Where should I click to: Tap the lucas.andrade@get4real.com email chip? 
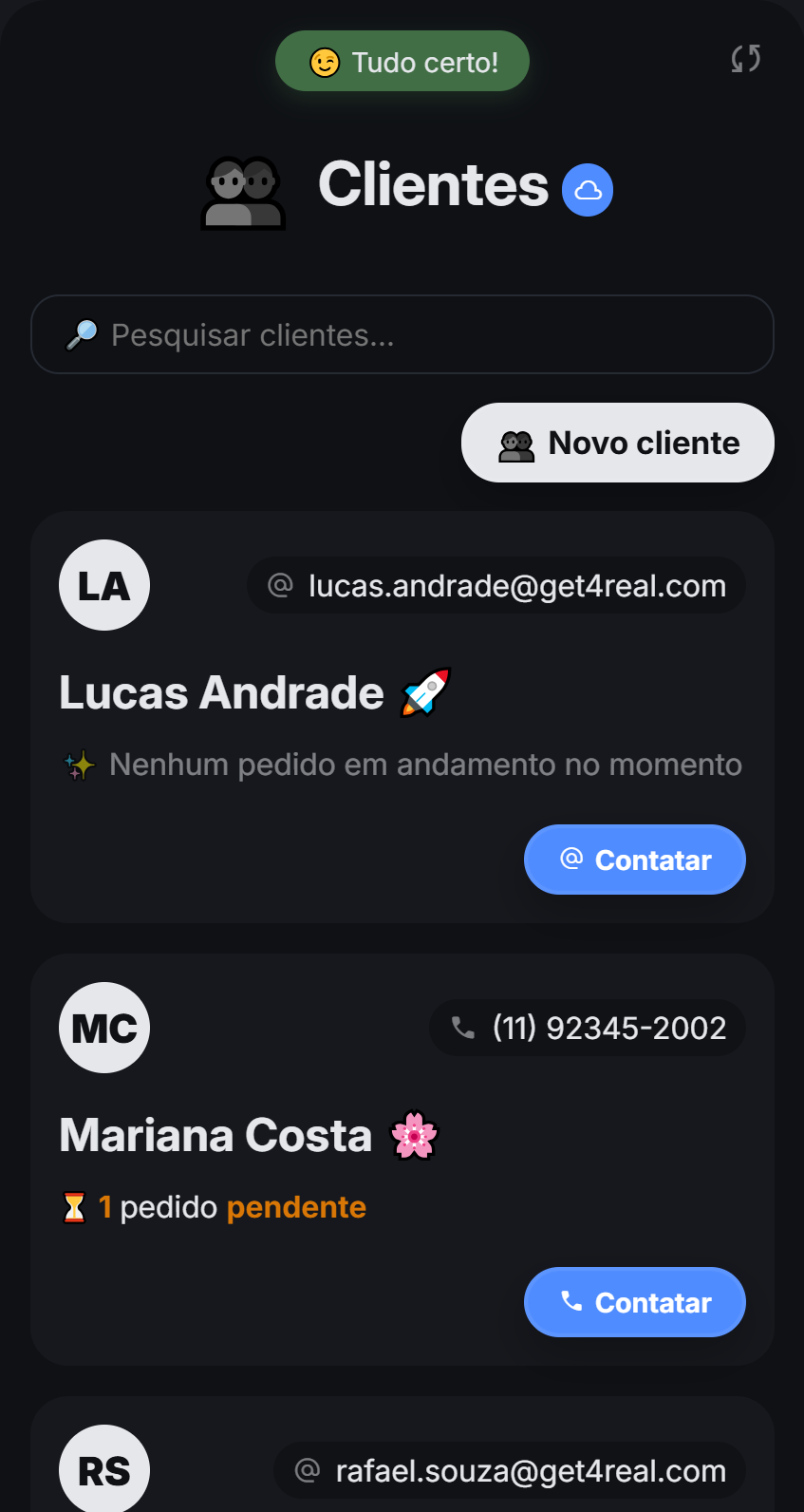(x=496, y=586)
